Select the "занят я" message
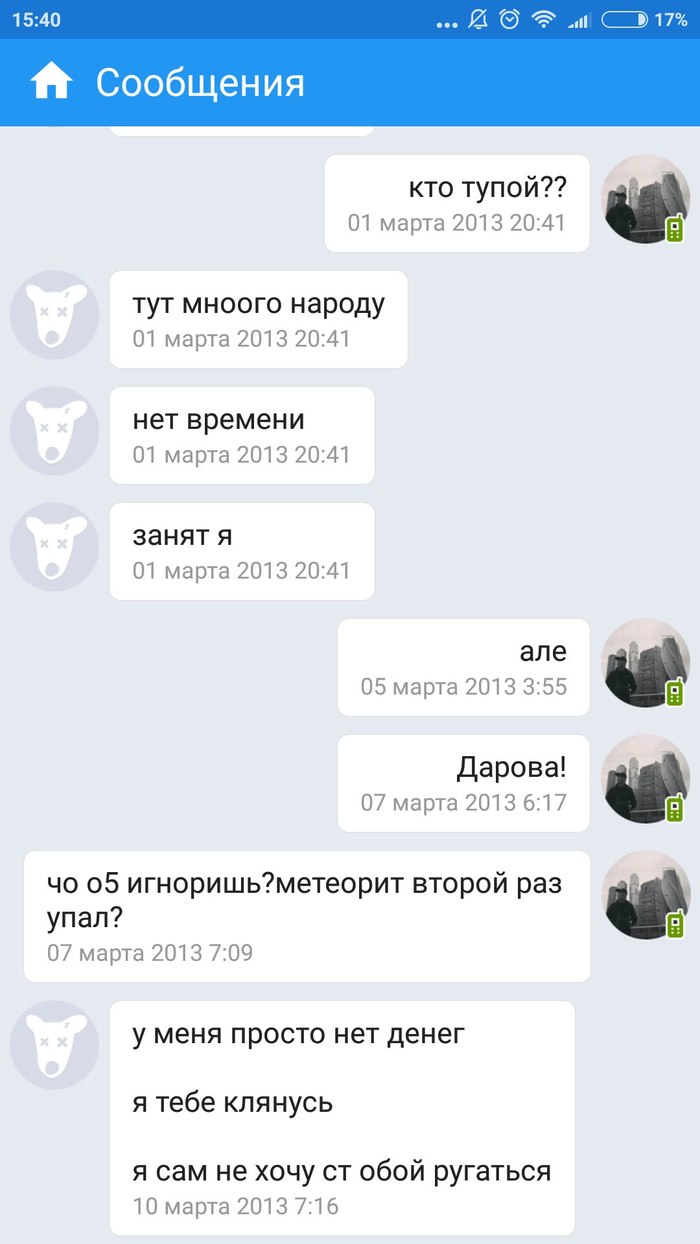Screen dimensions: 700x1244 241,551
